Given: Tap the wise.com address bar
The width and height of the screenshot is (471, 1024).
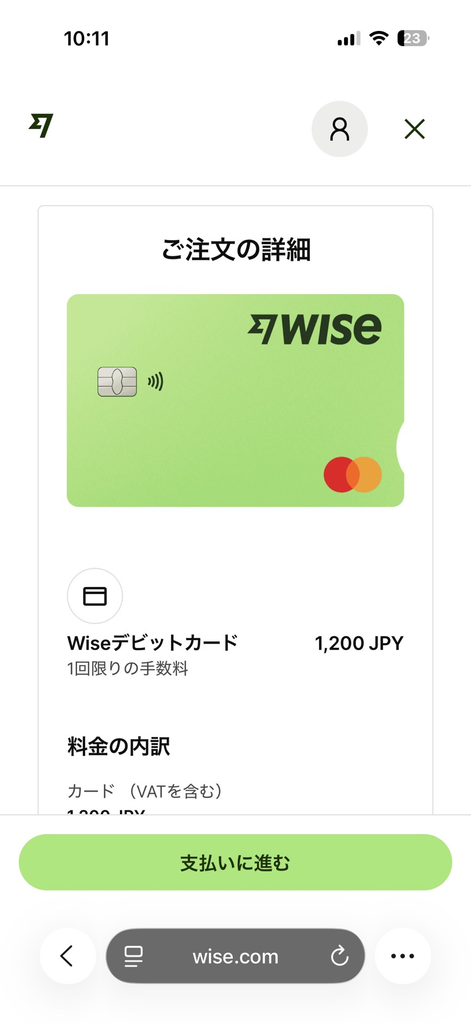Looking at the screenshot, I should (x=235, y=956).
